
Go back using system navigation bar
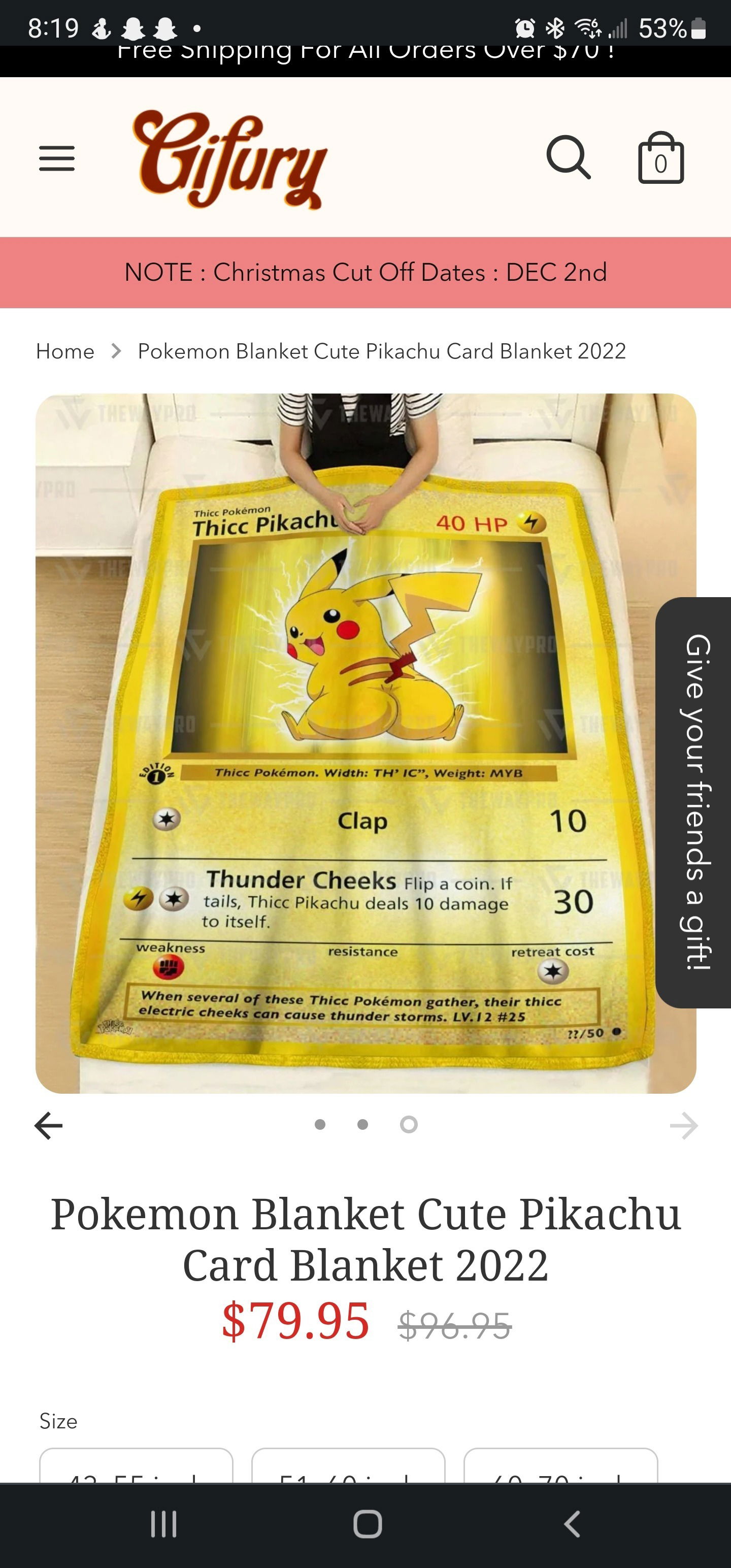[571, 1523]
